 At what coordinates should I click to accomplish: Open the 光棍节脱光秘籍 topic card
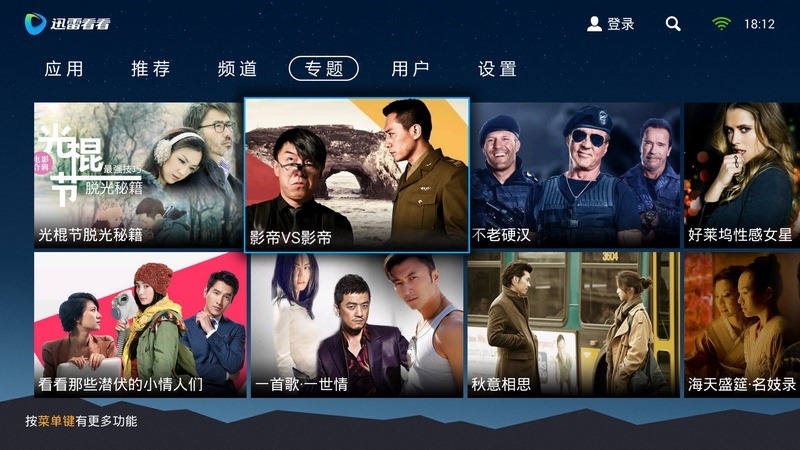138,175
